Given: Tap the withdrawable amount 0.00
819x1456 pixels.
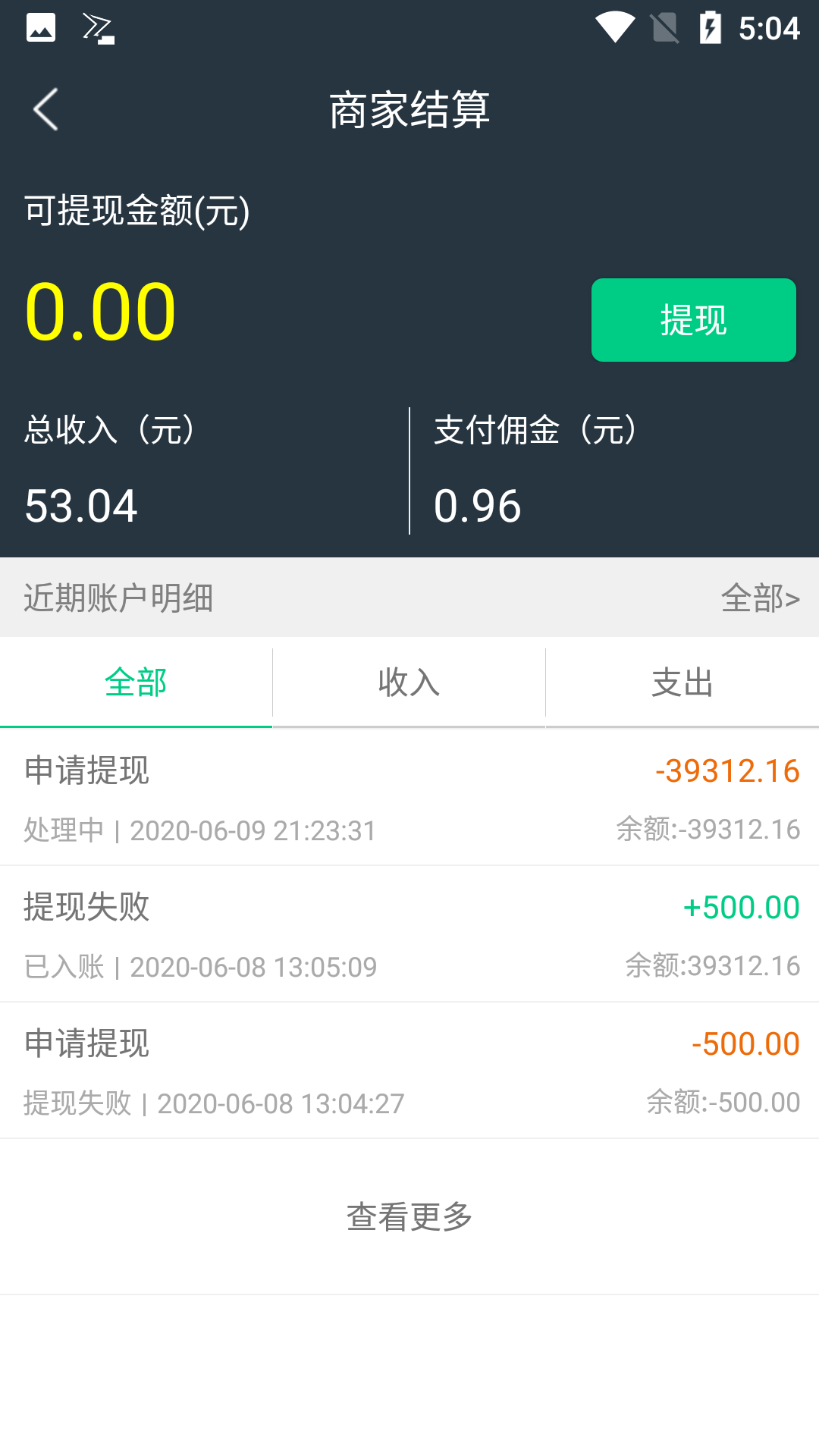Looking at the screenshot, I should coord(99,311).
